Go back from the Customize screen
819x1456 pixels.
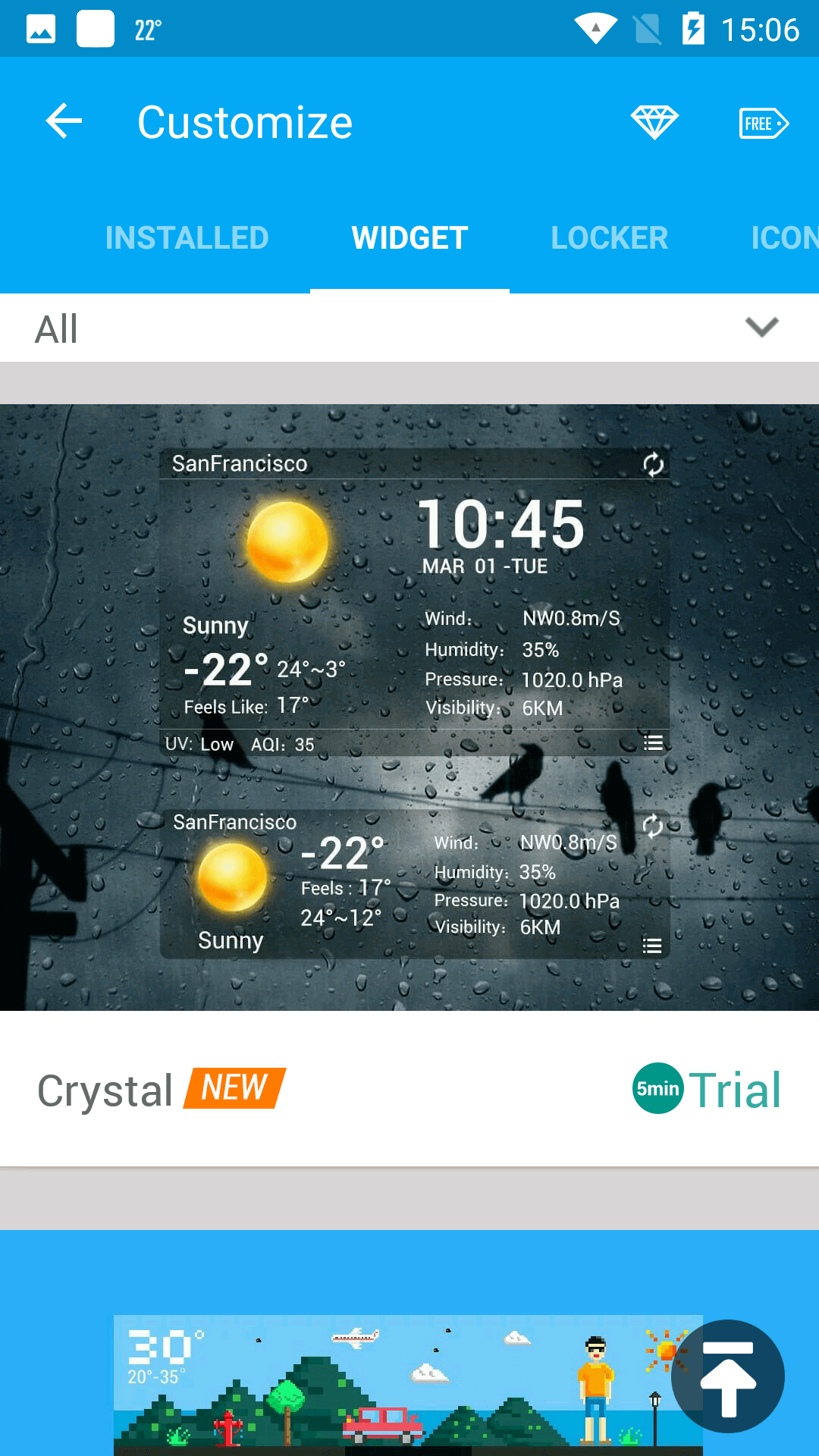pos(64,121)
